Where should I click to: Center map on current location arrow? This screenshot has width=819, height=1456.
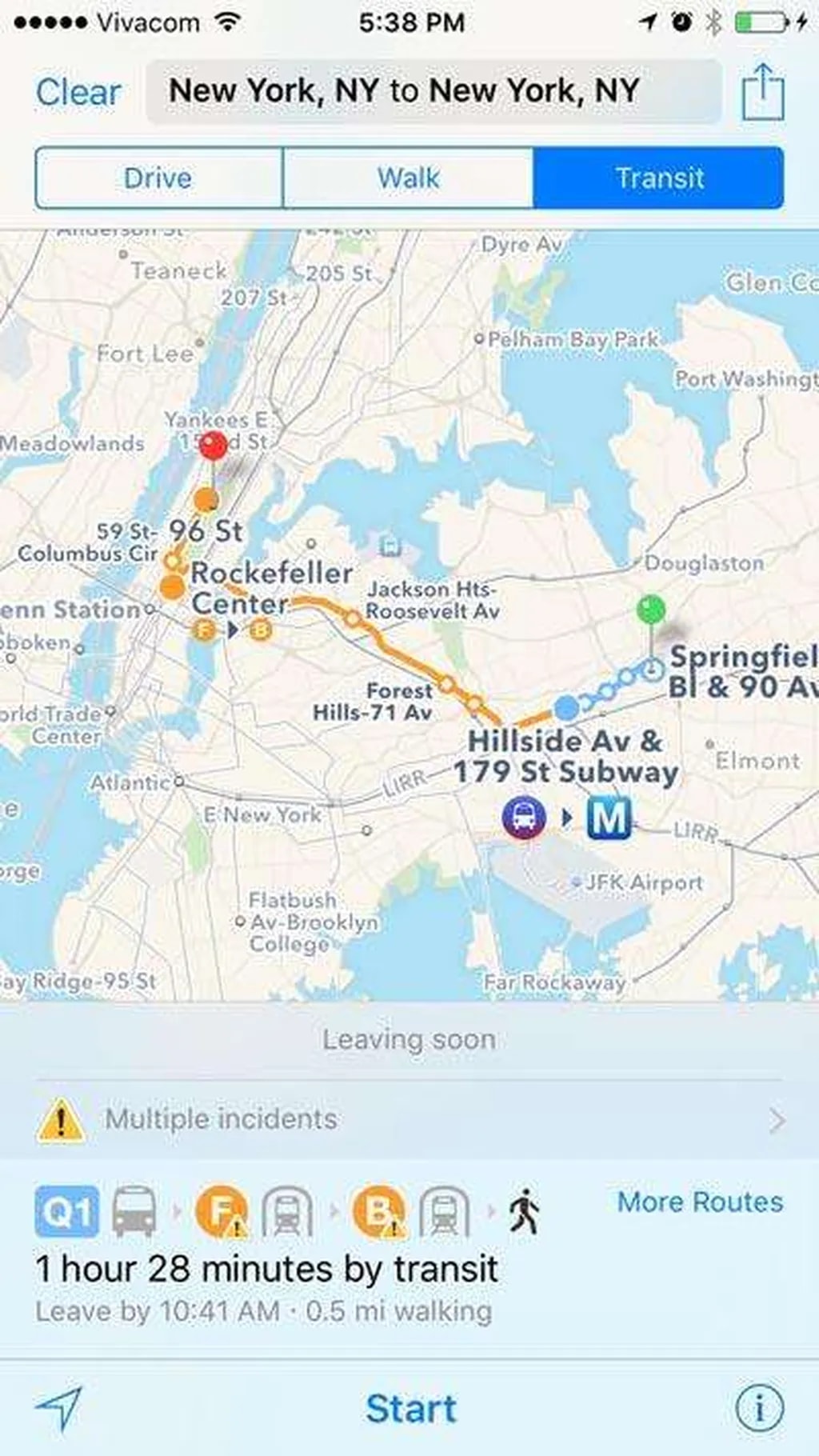[x=59, y=1408]
